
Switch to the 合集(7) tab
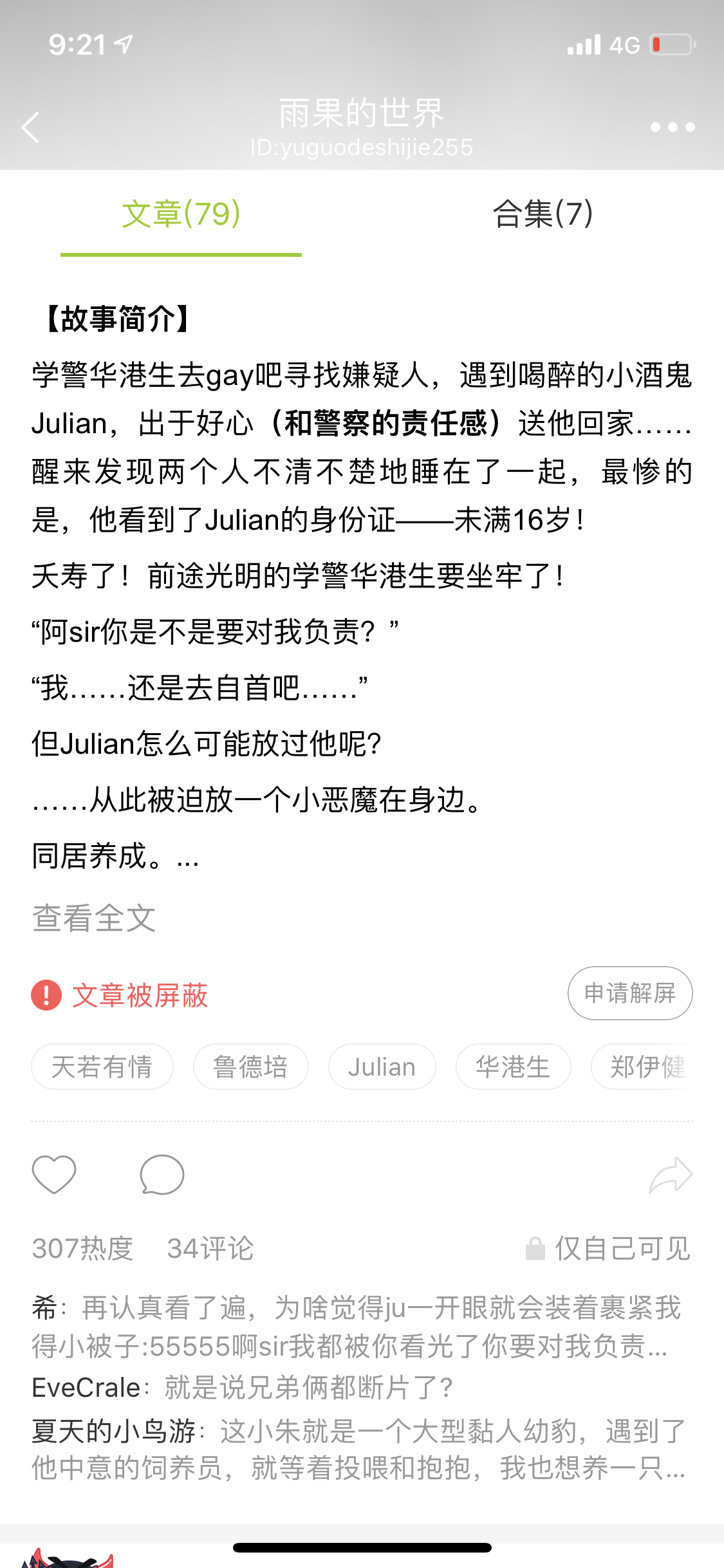(x=543, y=214)
